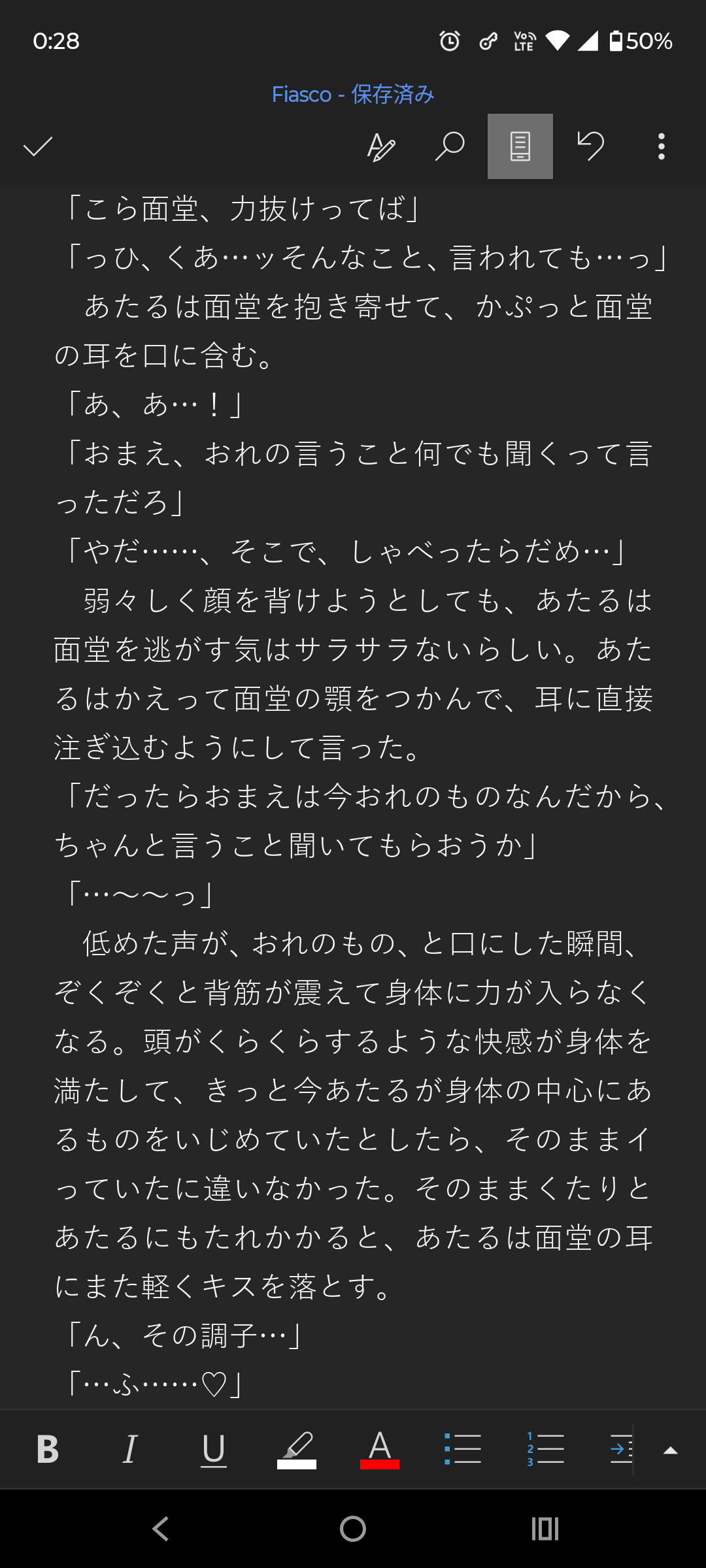Viewport: 706px width, 1568px height.
Task: Go to the home screen
Action: (353, 1529)
